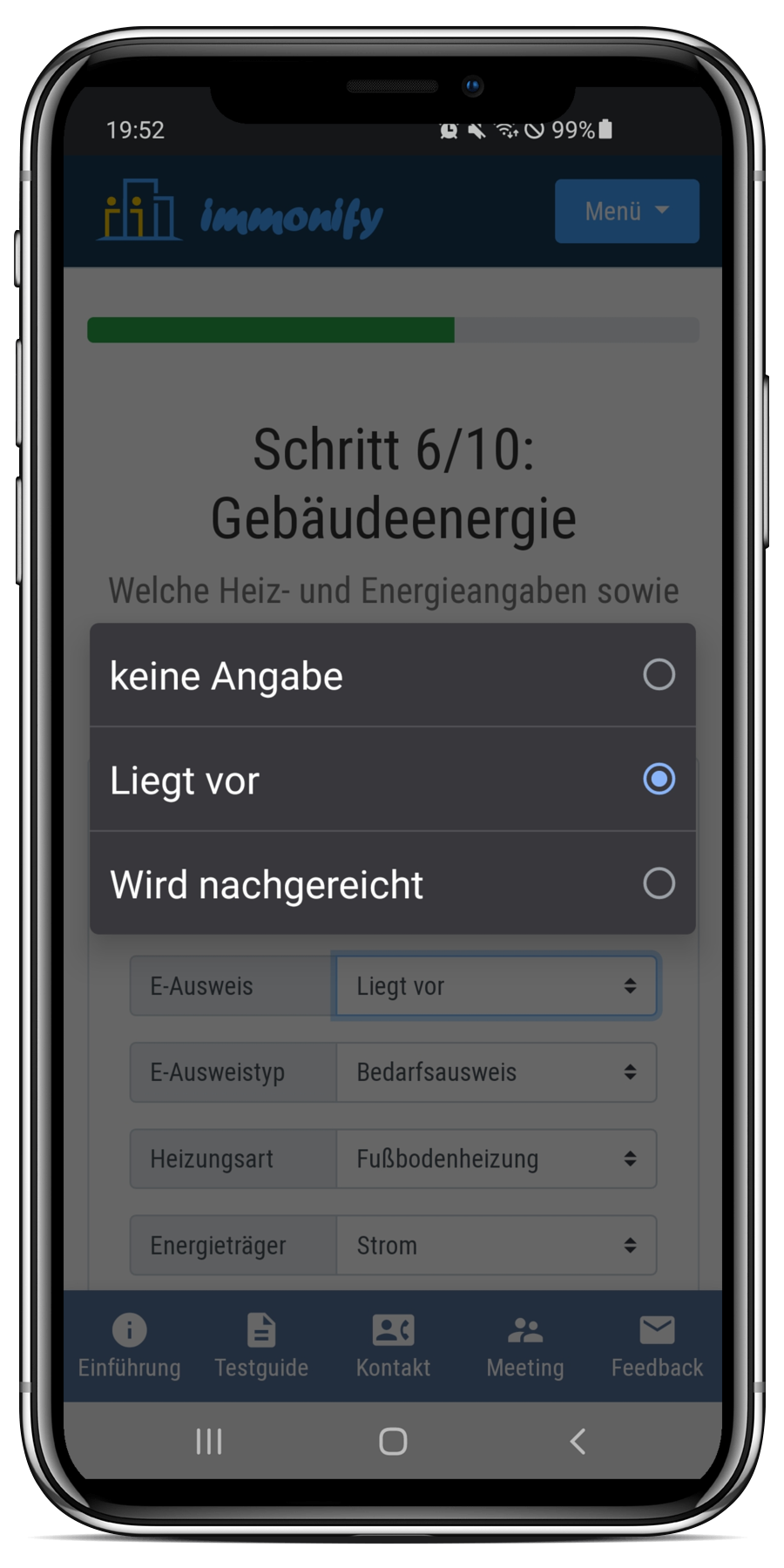784x1568 pixels.
Task: Switch to the Testguide tab
Action: [x=261, y=1346]
